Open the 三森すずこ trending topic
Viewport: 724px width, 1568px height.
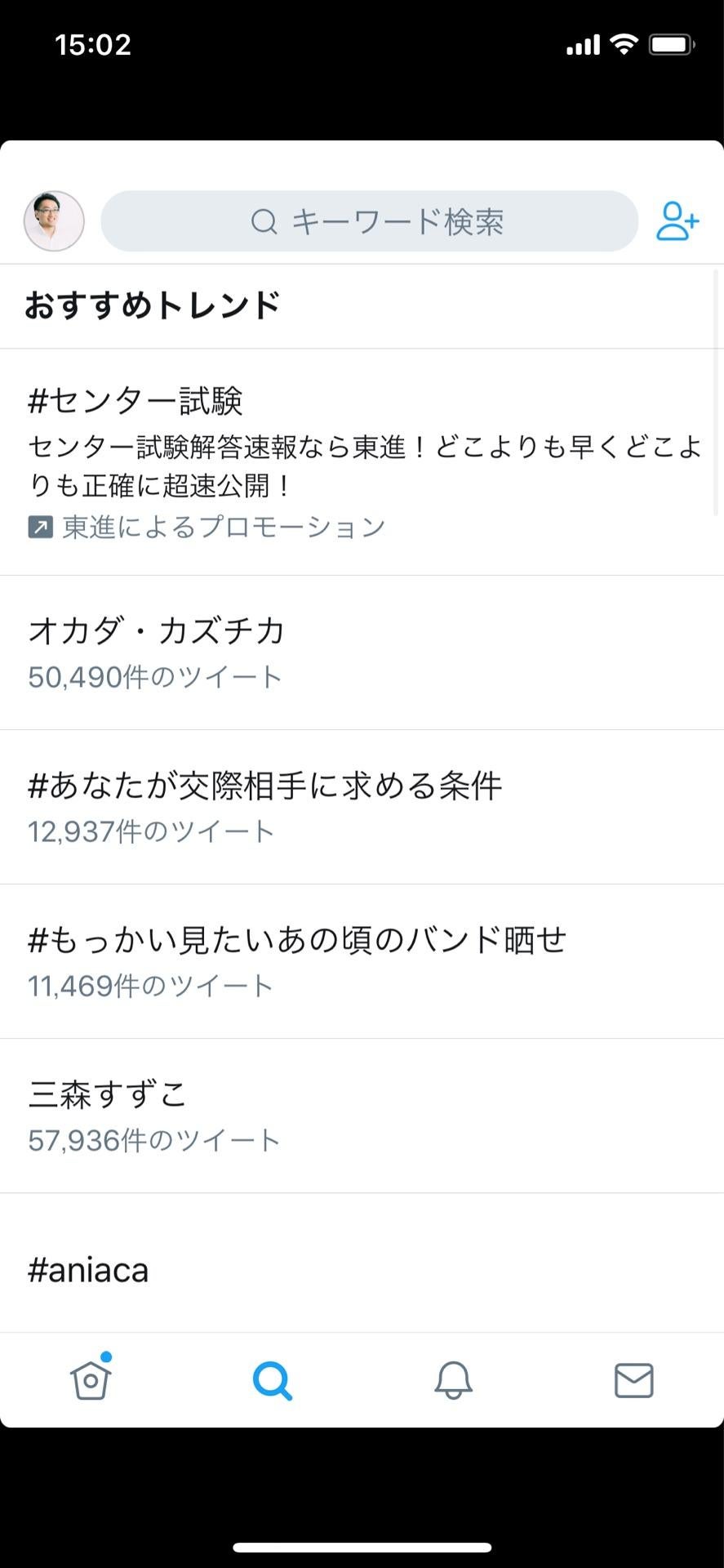(107, 1094)
